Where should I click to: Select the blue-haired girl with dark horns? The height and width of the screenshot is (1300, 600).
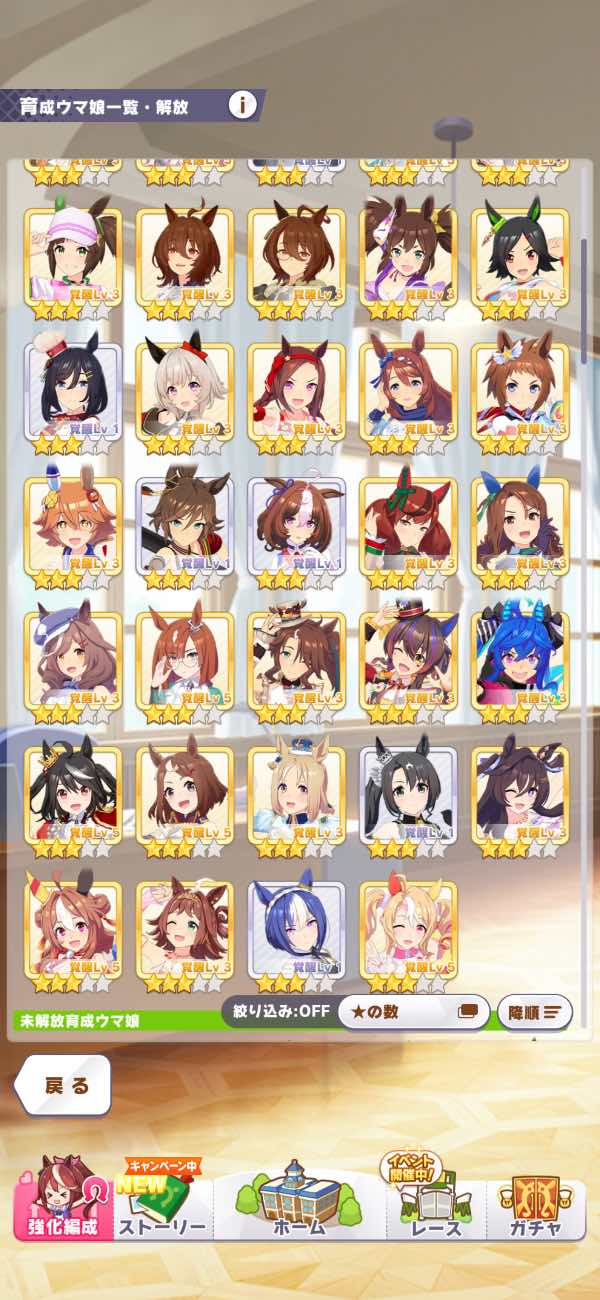coord(520,661)
